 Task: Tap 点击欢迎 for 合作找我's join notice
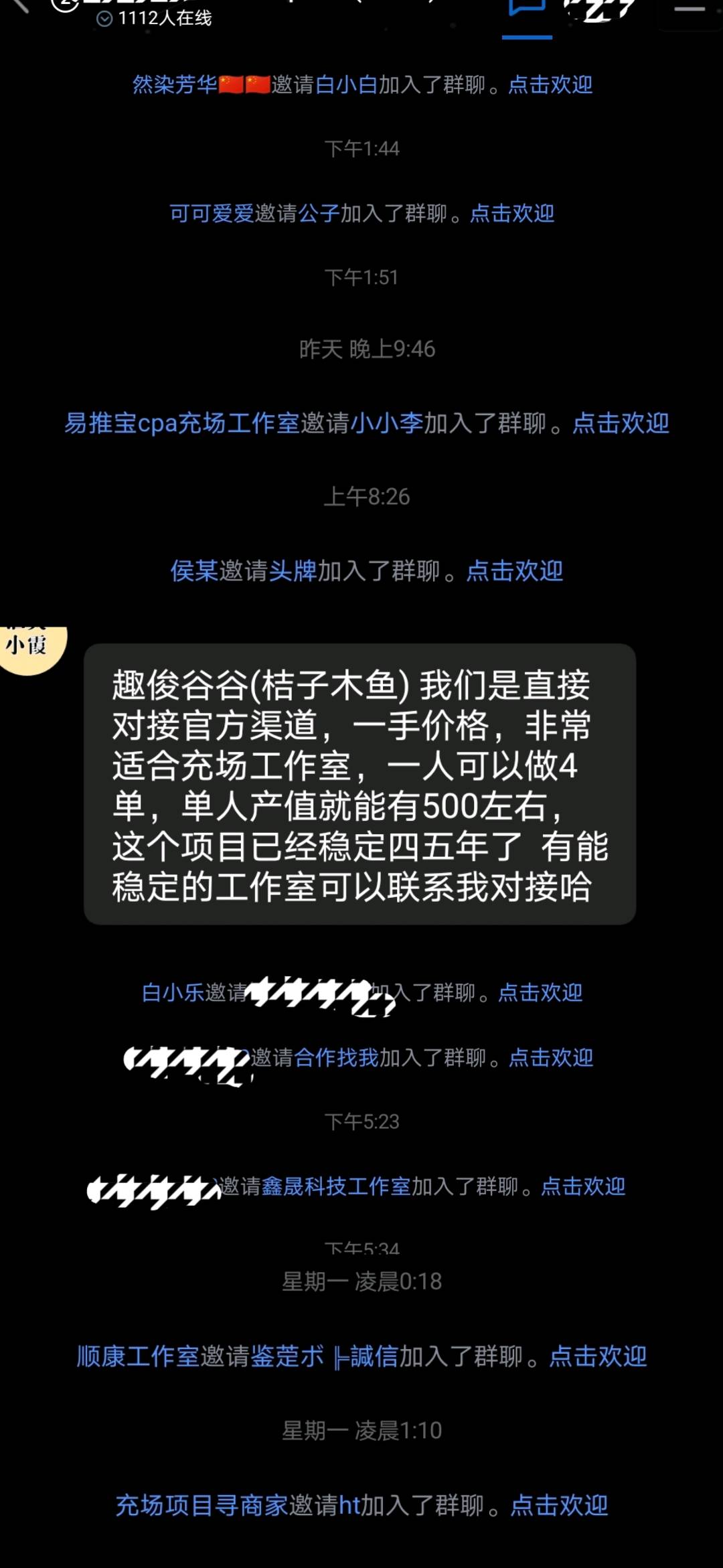coord(551,1058)
